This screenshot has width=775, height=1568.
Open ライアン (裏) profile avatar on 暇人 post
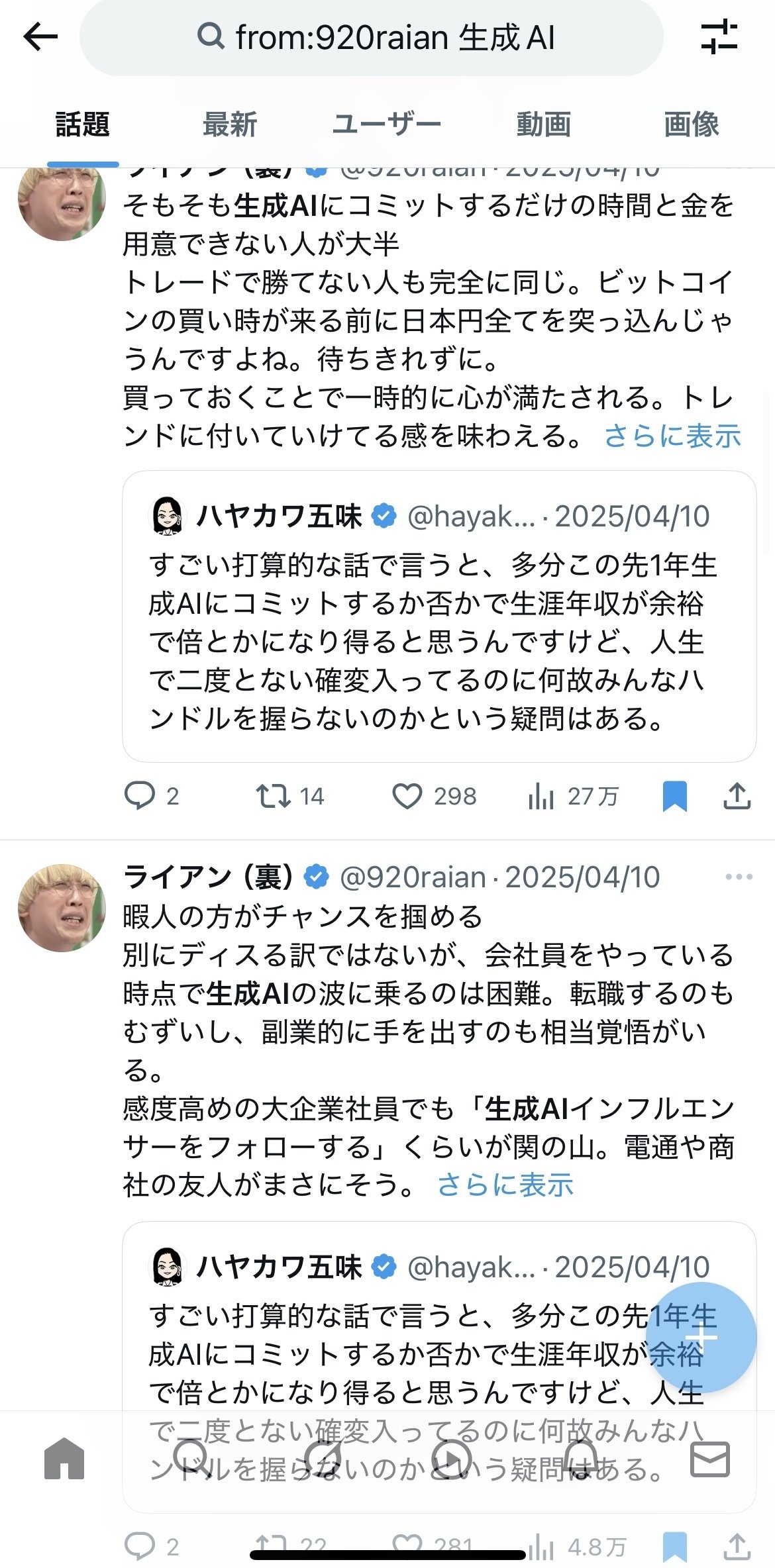pyautogui.click(x=62, y=908)
